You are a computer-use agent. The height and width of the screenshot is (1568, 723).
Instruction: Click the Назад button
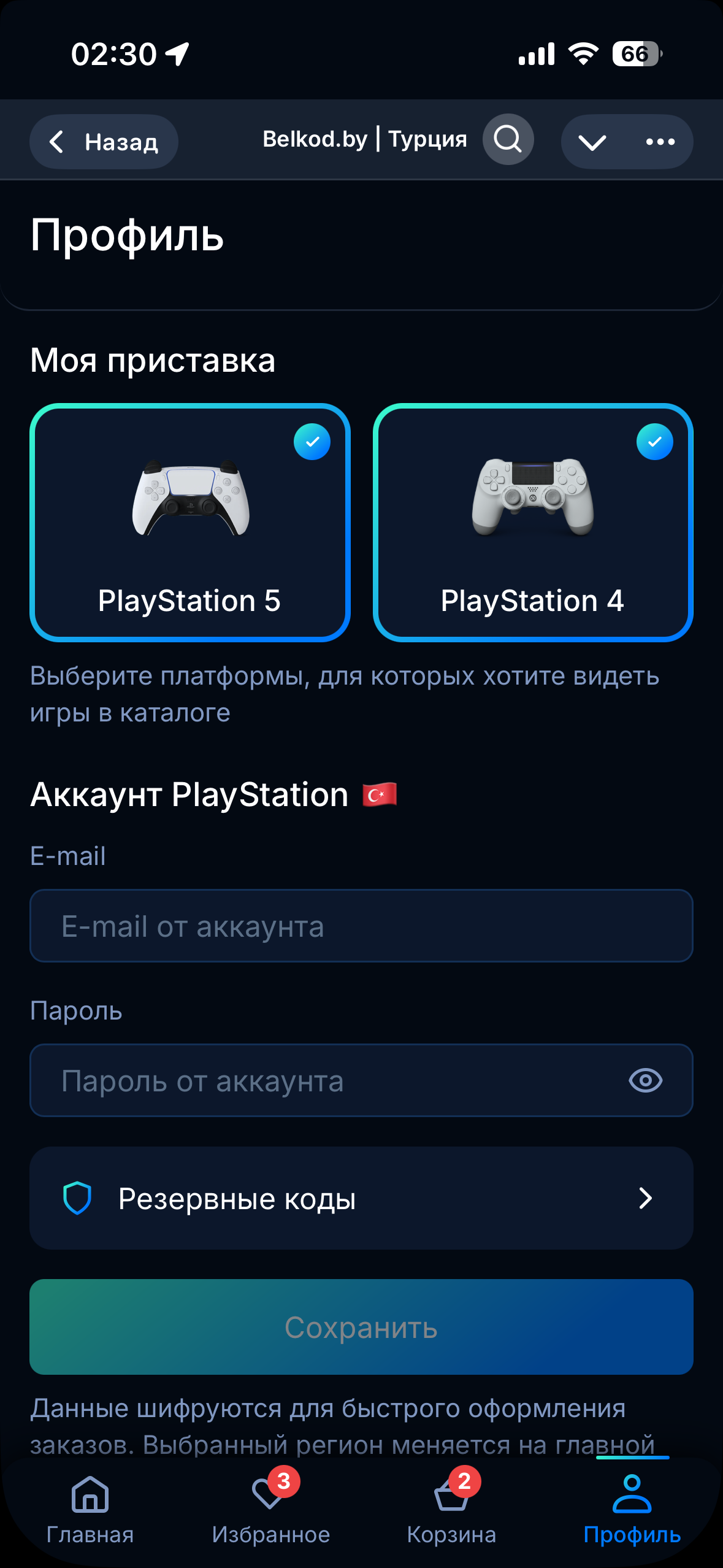tap(103, 142)
